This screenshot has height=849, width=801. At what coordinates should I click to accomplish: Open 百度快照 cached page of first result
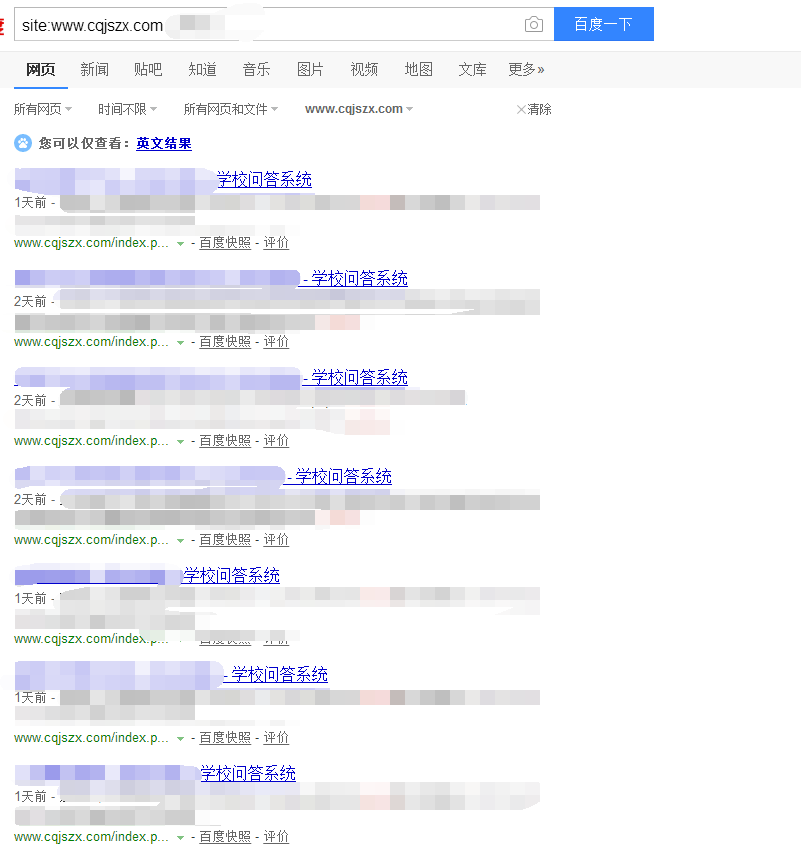[225, 242]
